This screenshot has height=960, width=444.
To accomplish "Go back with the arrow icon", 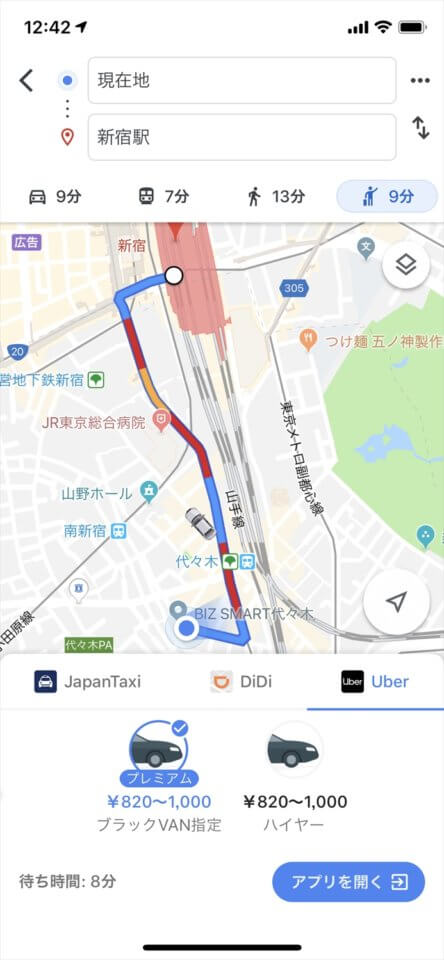I will click(x=26, y=80).
